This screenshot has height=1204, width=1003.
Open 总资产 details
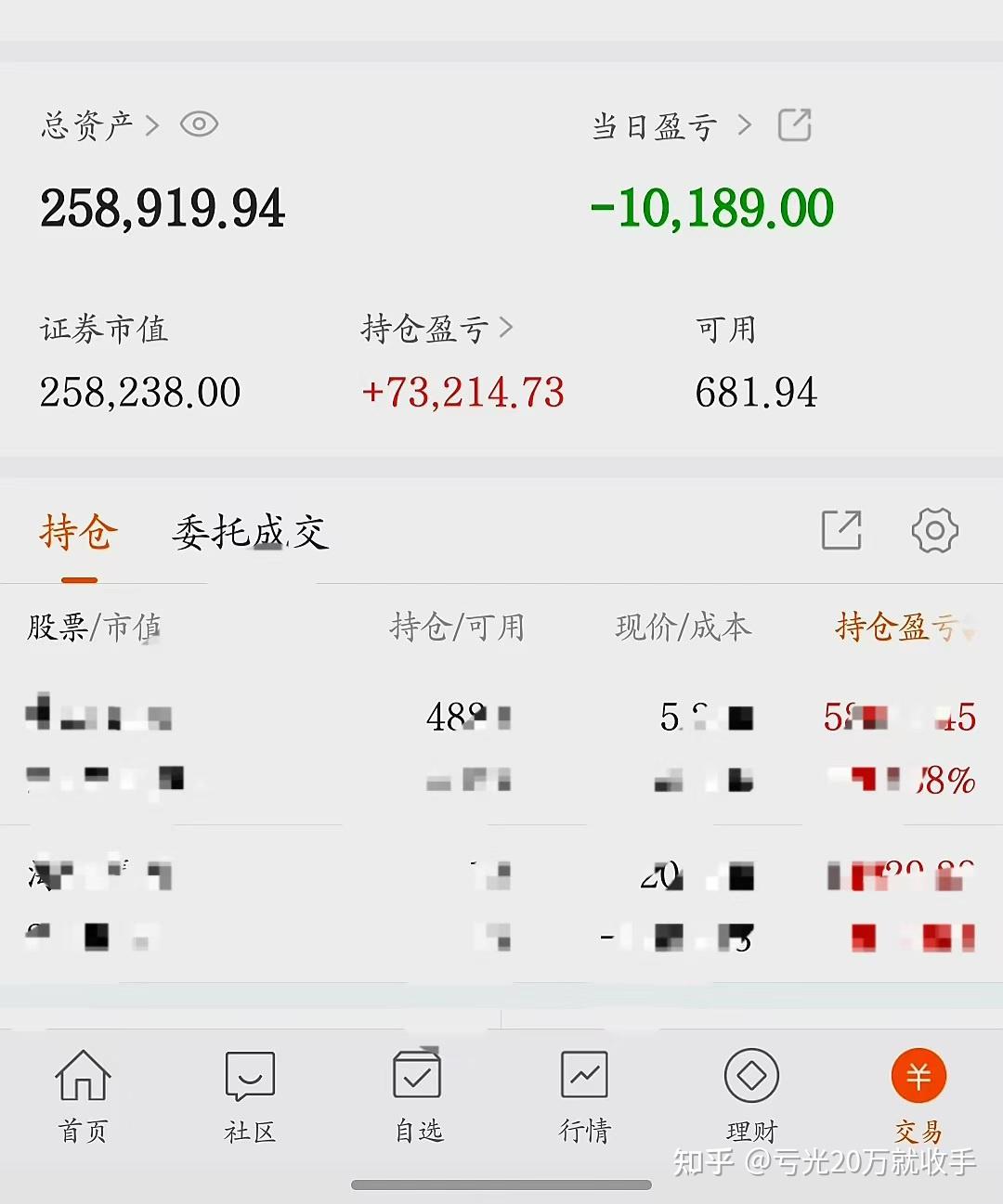(99, 125)
